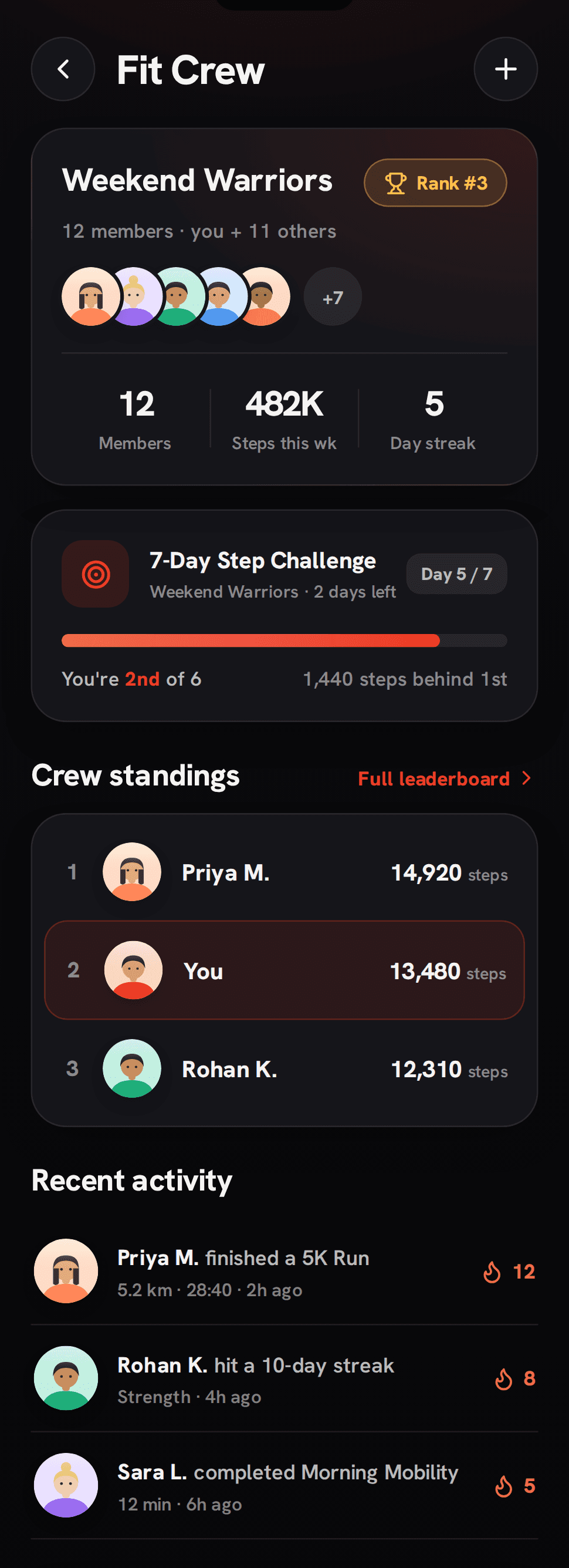Image resolution: width=569 pixels, height=1568 pixels.
Task: Open Rohan K.'s standings row
Action: 284,1069
